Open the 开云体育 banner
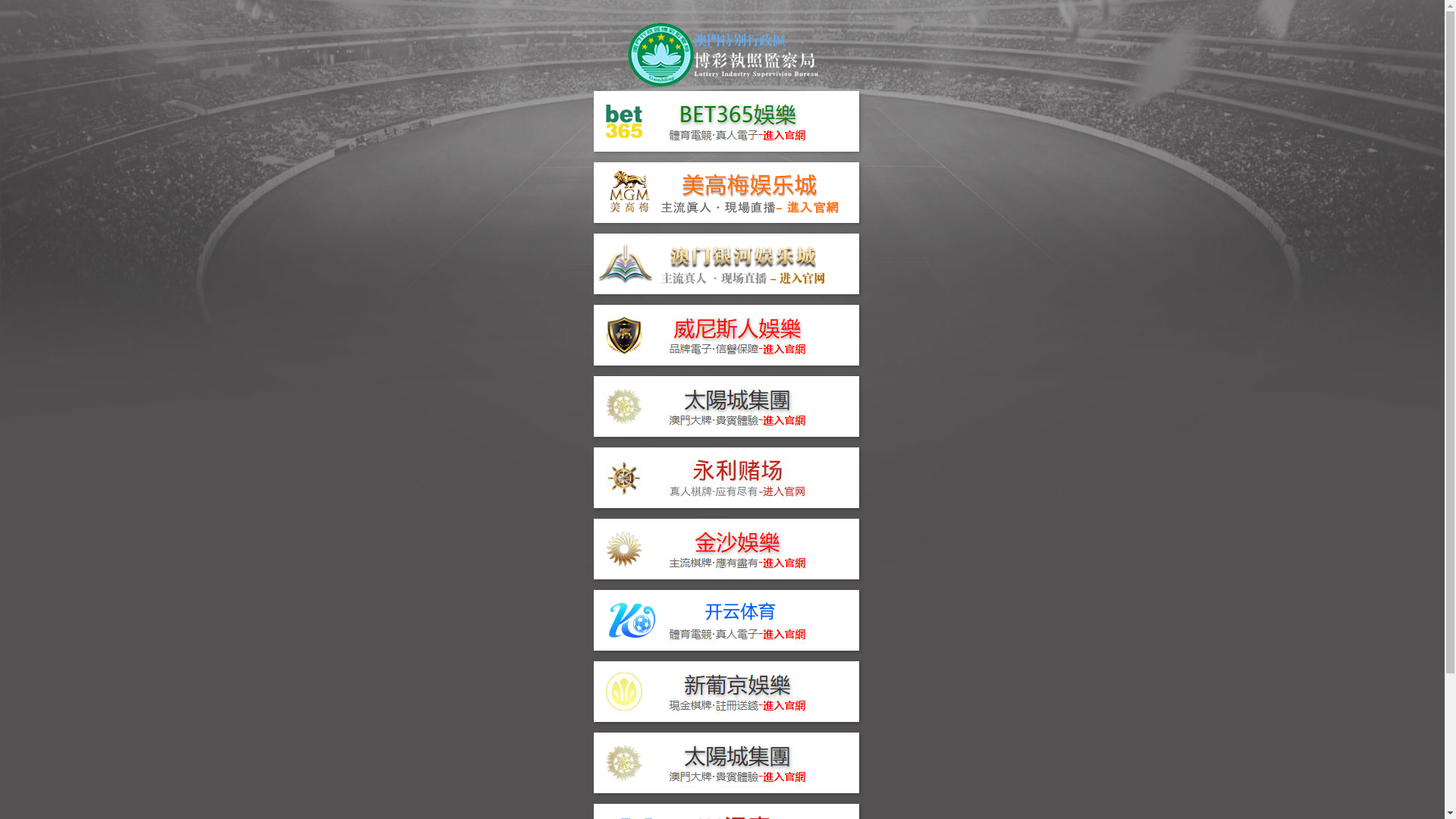The width and height of the screenshot is (1456, 819). pos(726,620)
